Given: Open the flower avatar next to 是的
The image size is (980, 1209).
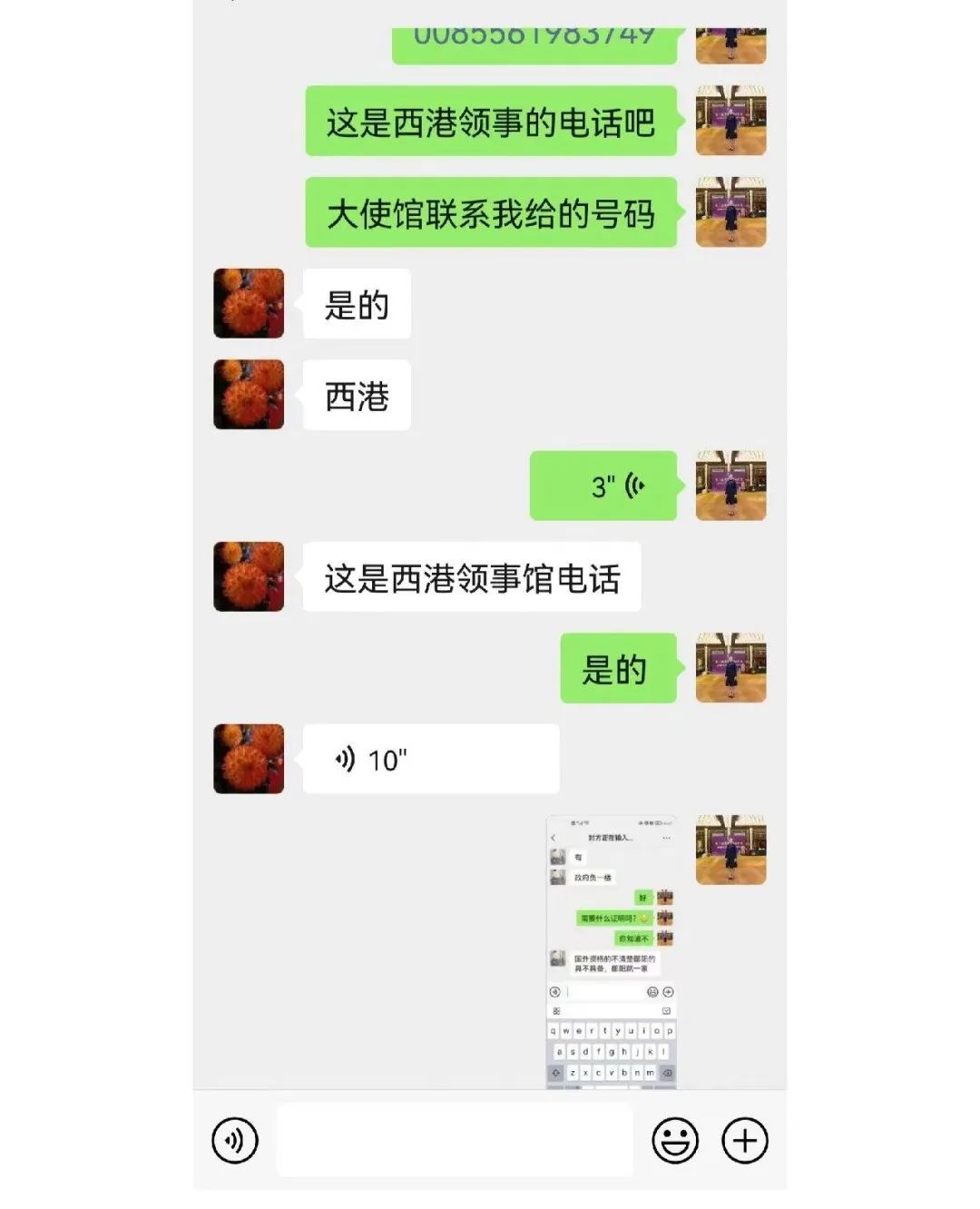Looking at the screenshot, I should click(249, 303).
